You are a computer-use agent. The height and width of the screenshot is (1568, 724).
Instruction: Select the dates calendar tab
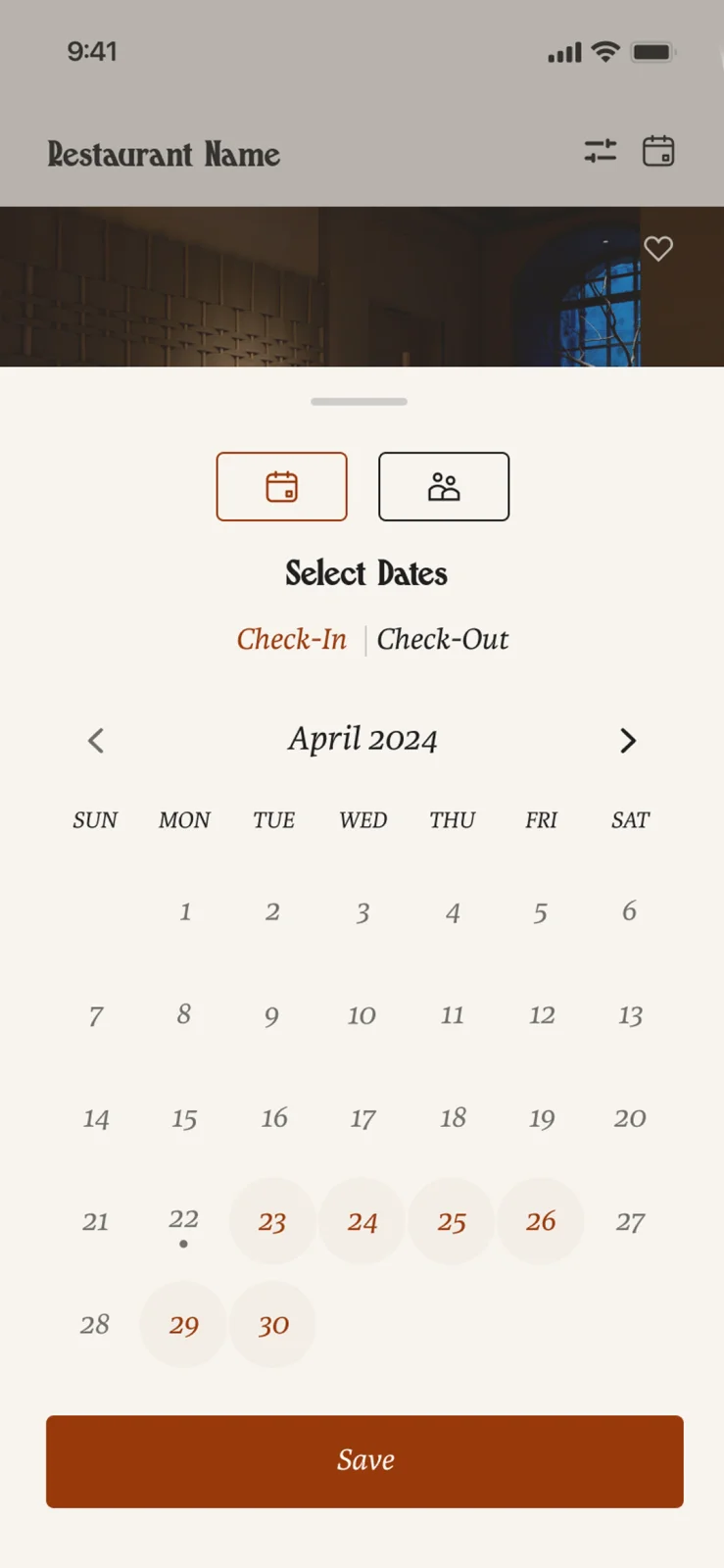click(x=281, y=486)
